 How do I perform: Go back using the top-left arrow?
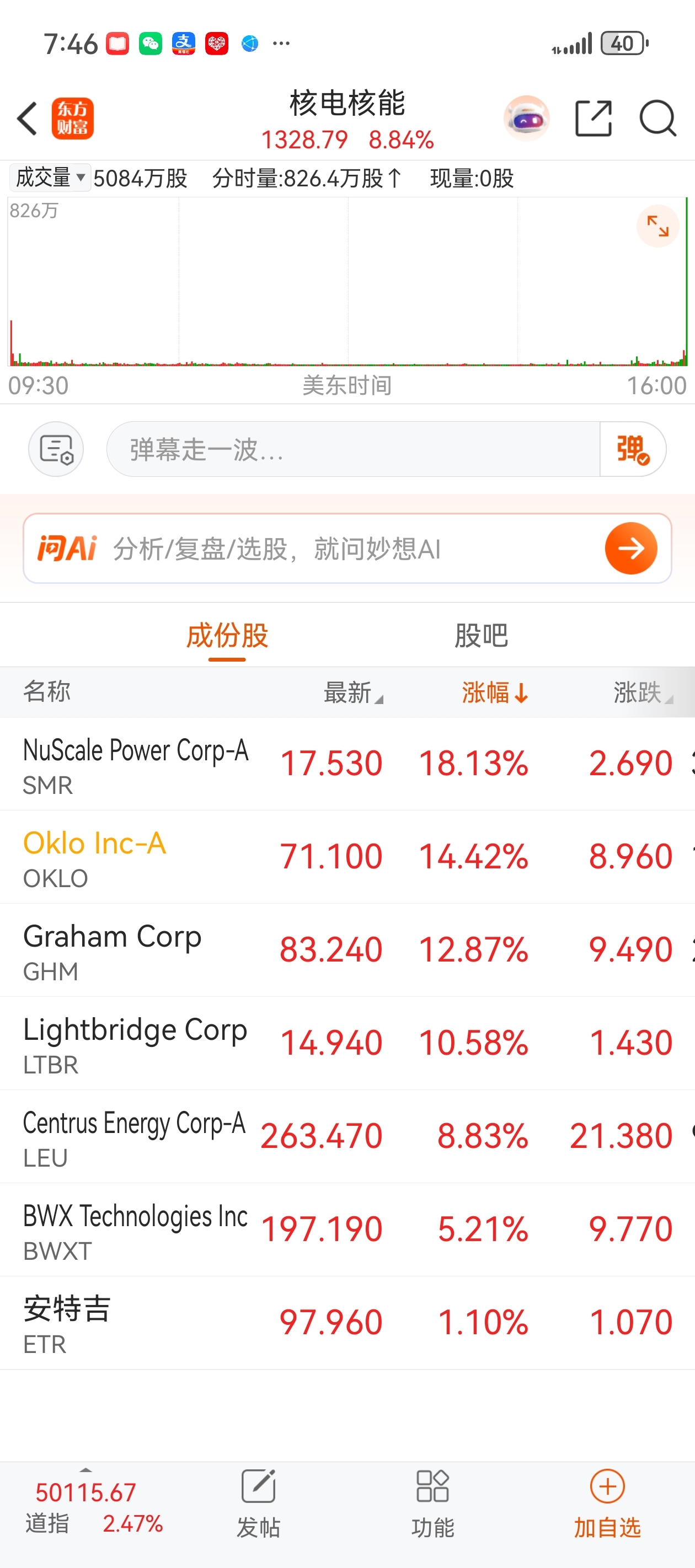(x=28, y=119)
